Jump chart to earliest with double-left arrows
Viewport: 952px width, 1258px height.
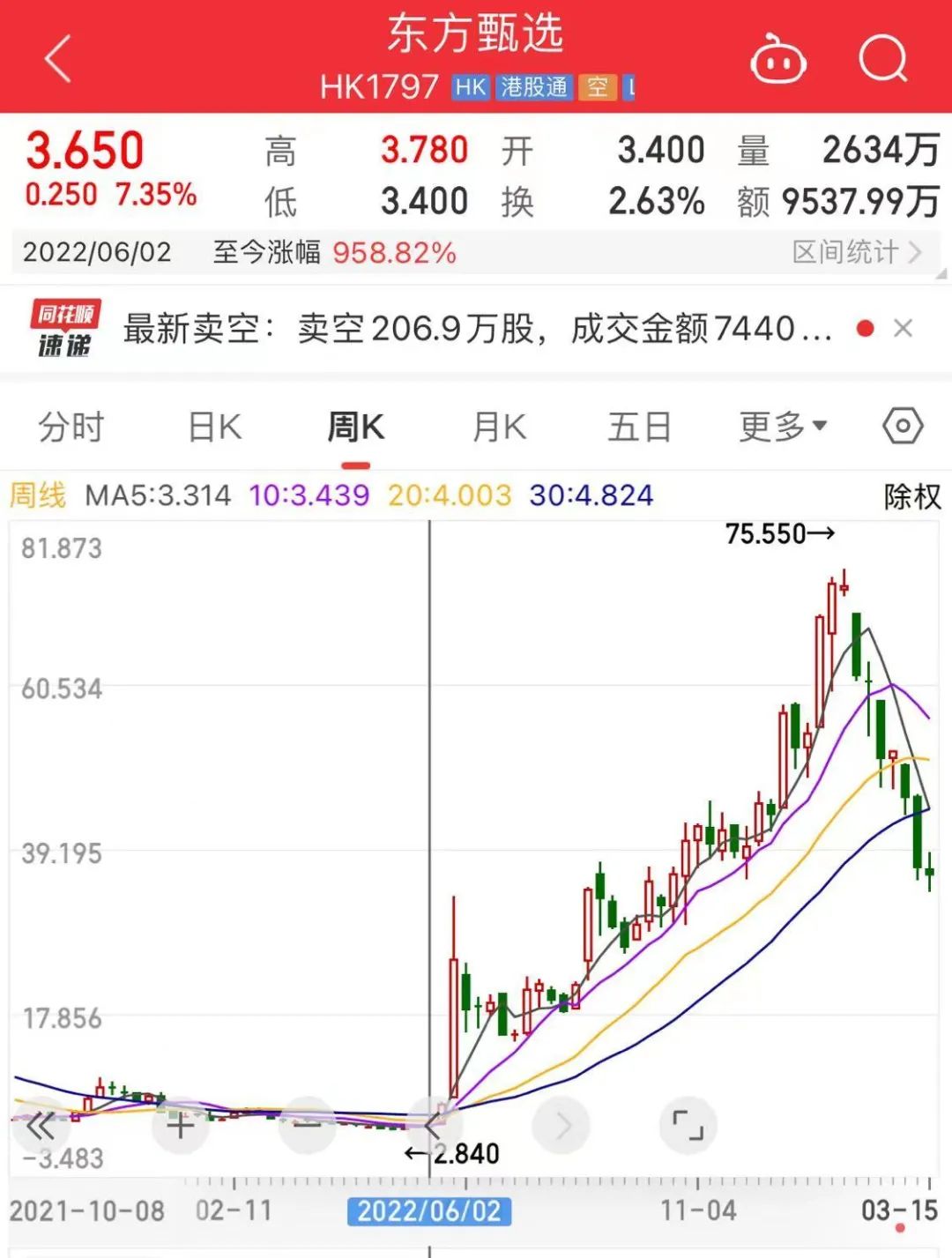pyautogui.click(x=41, y=1126)
